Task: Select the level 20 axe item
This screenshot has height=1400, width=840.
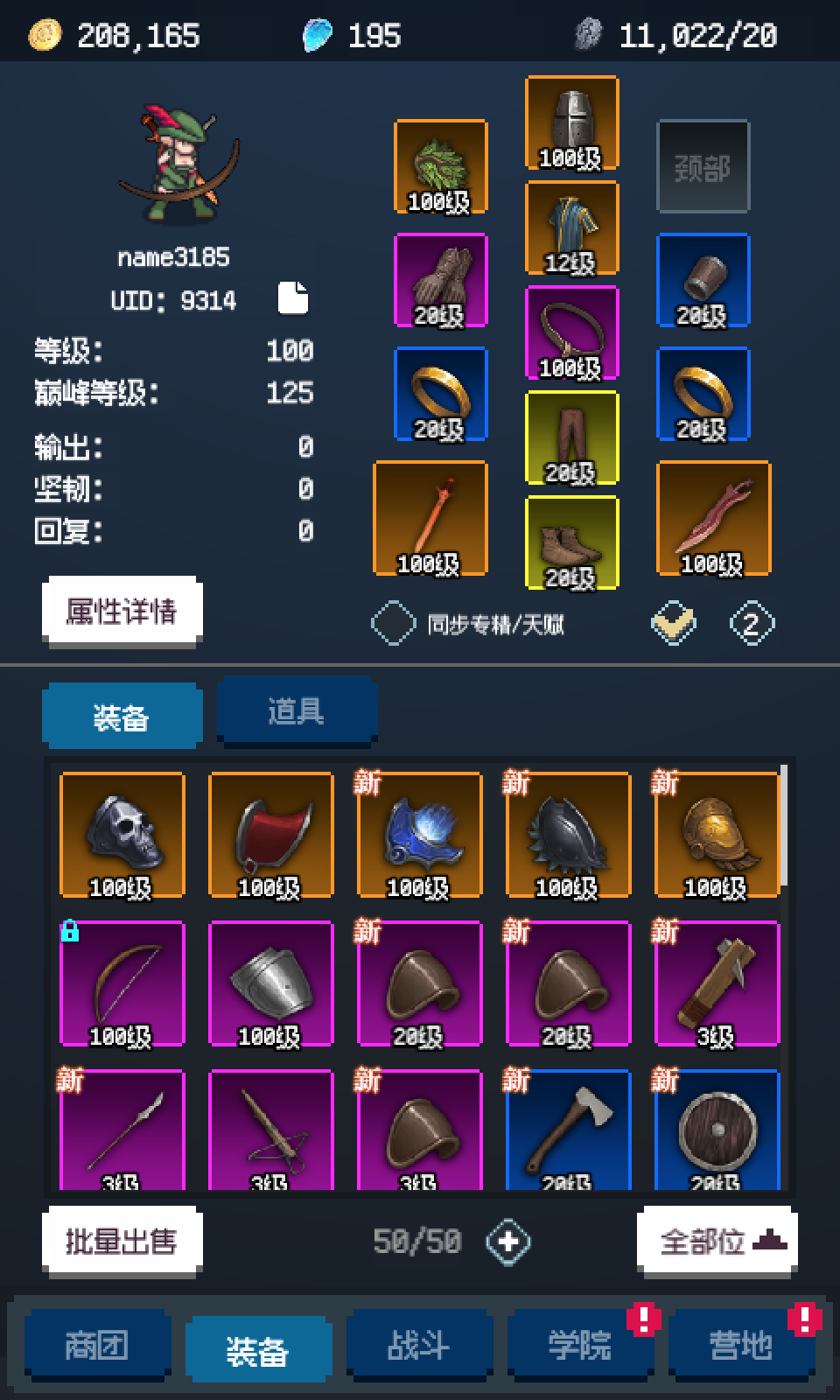Action: click(x=568, y=1129)
